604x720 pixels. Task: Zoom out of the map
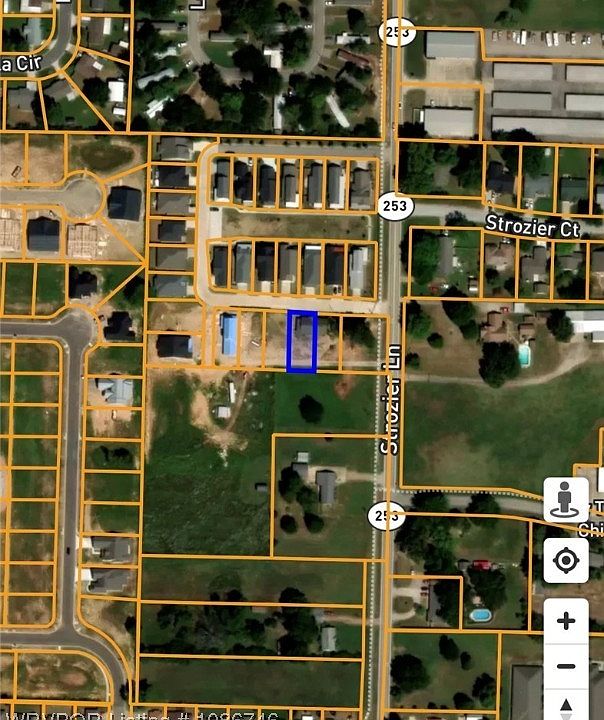click(x=566, y=666)
